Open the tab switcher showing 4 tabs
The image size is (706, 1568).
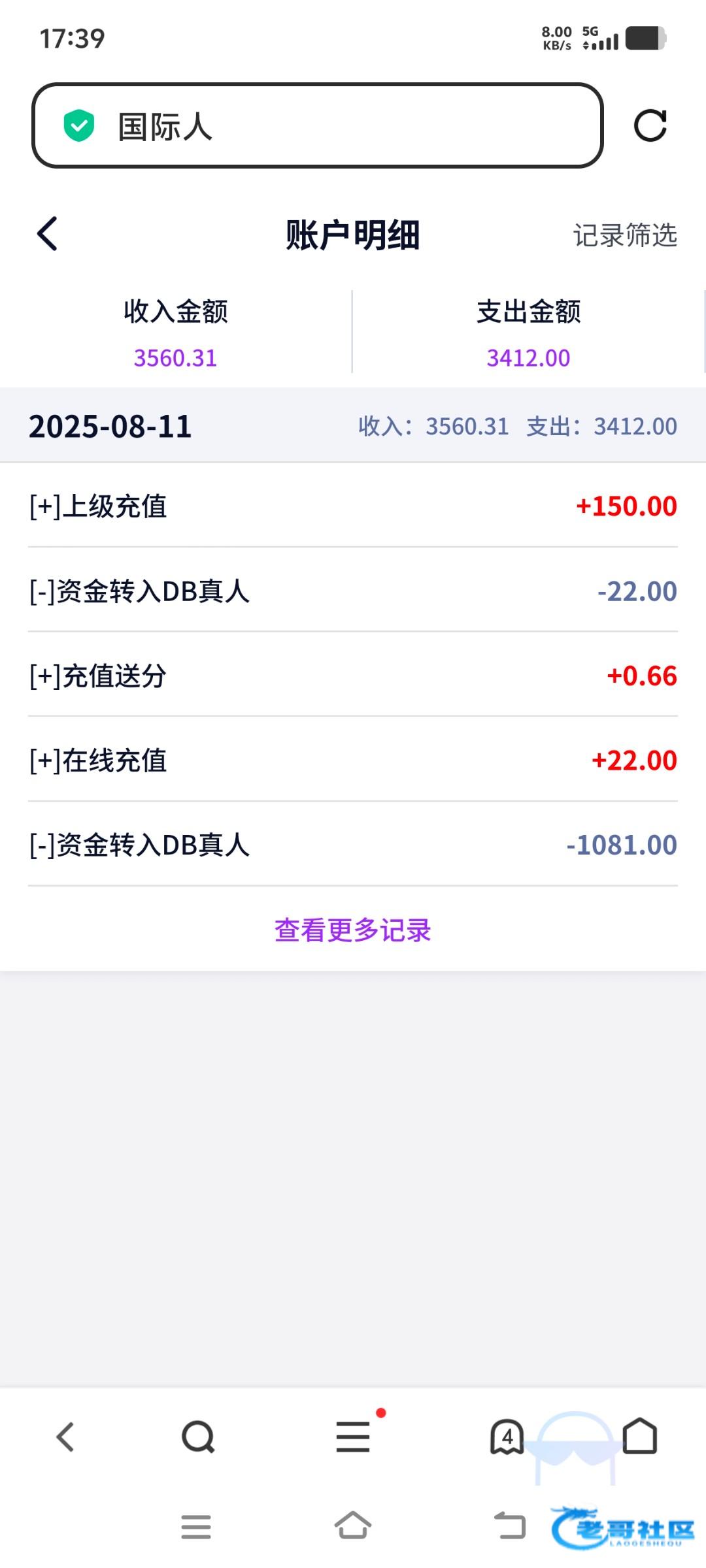click(507, 1437)
